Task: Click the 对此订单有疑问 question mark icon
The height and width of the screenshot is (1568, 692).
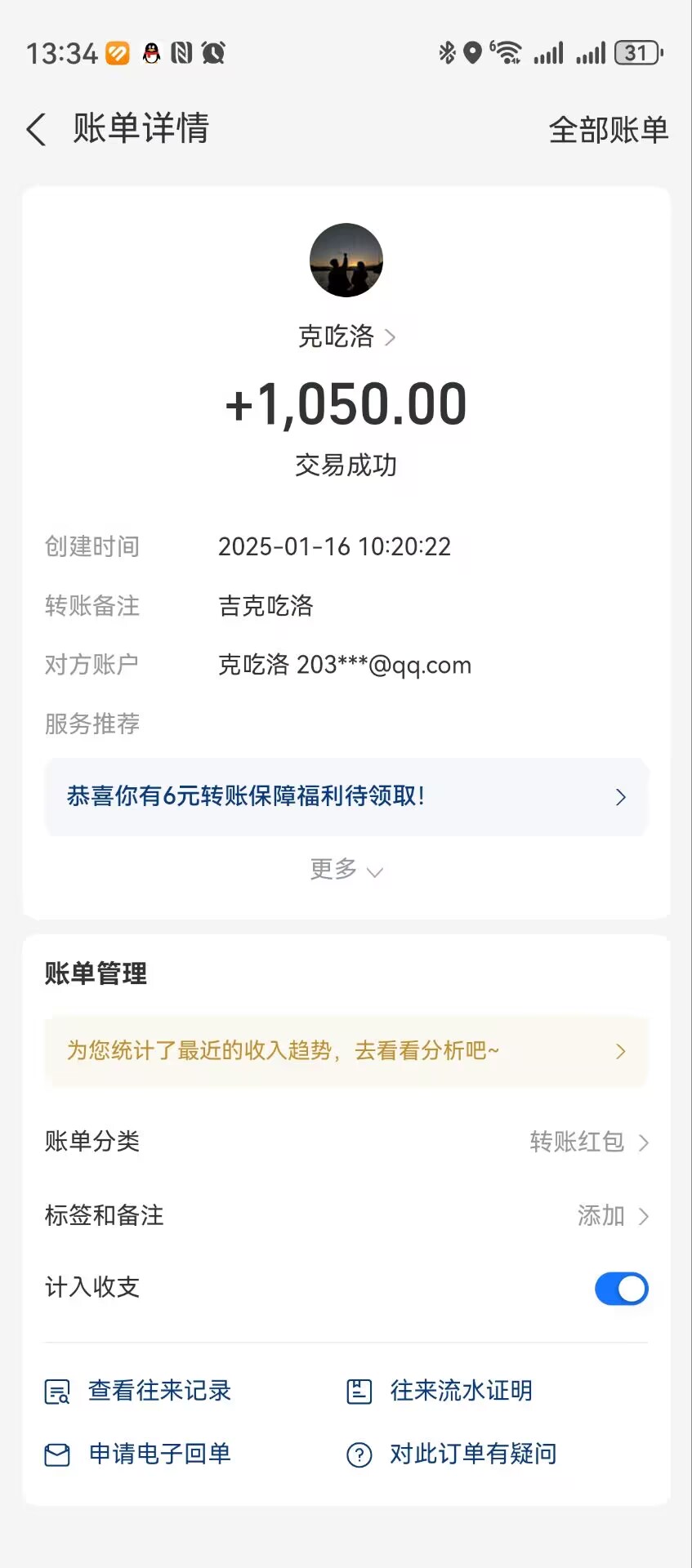Action: [358, 1453]
